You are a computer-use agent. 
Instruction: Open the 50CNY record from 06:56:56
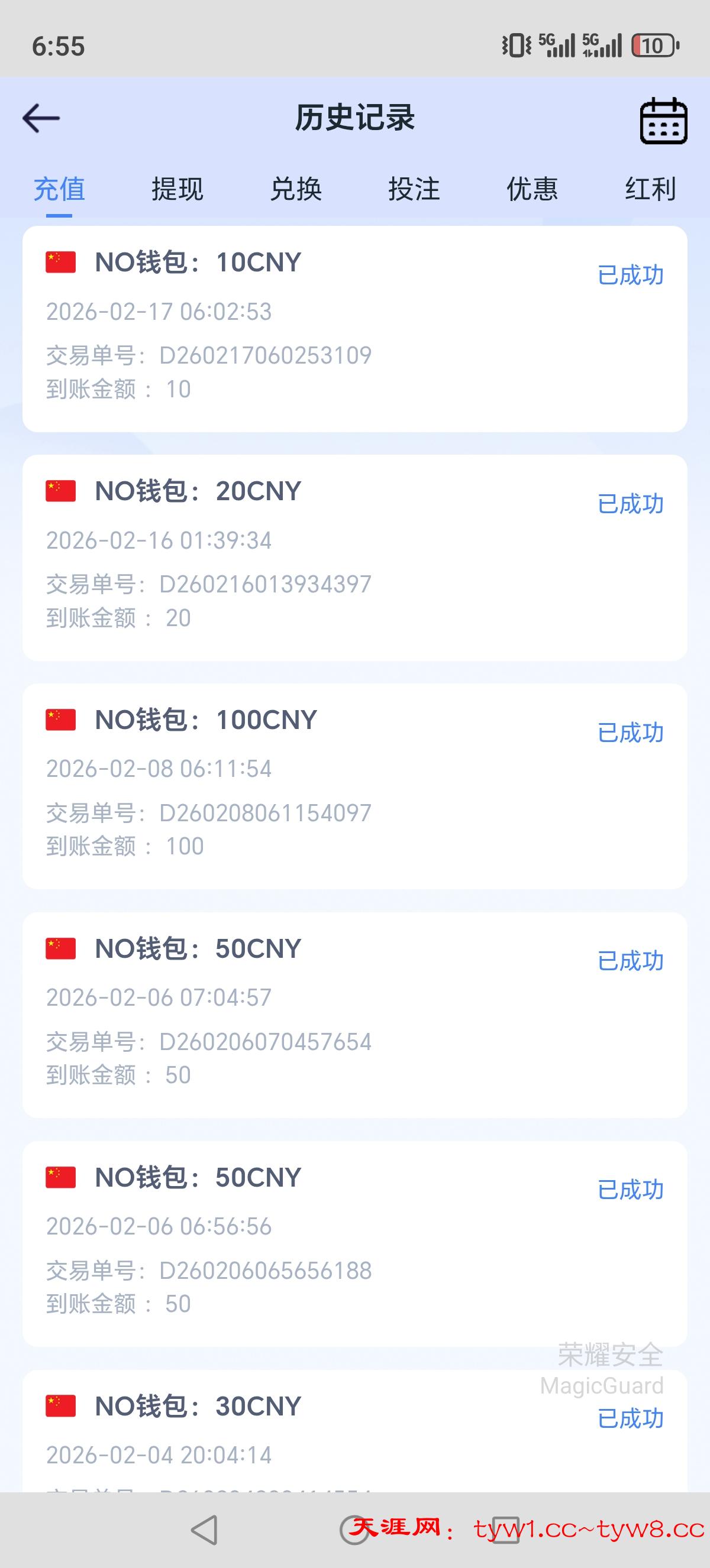(x=354, y=1243)
